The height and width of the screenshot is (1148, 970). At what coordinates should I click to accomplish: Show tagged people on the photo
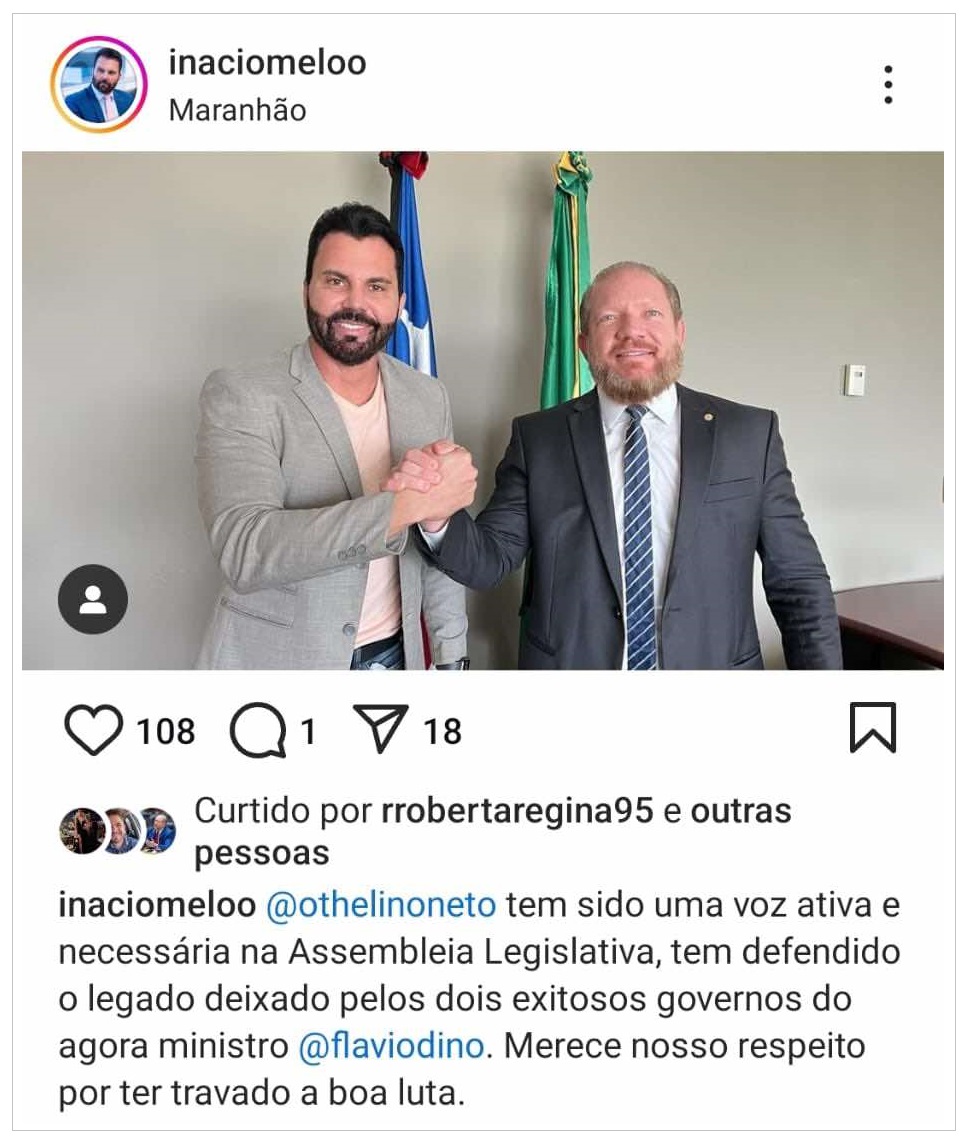point(93,600)
